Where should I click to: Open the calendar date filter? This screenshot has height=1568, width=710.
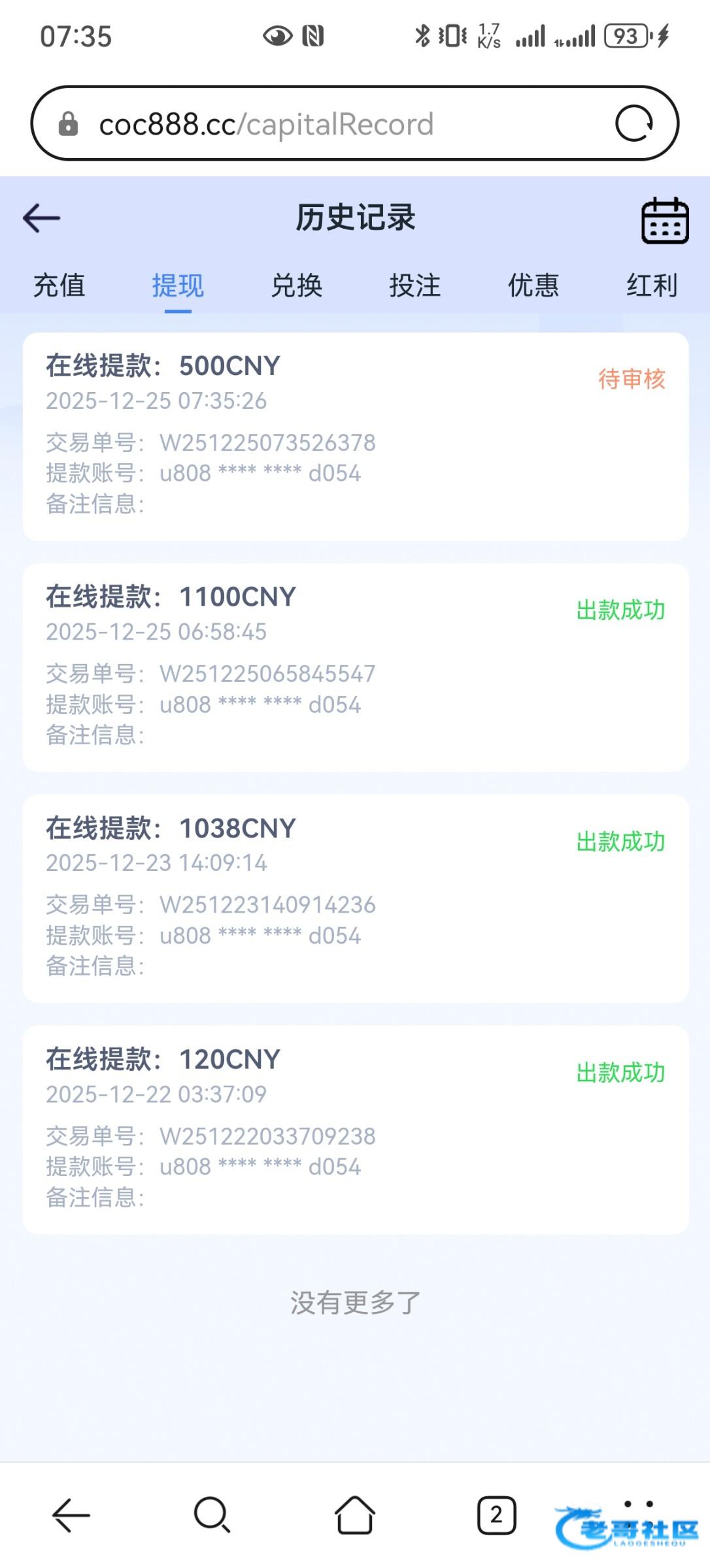[x=665, y=221]
